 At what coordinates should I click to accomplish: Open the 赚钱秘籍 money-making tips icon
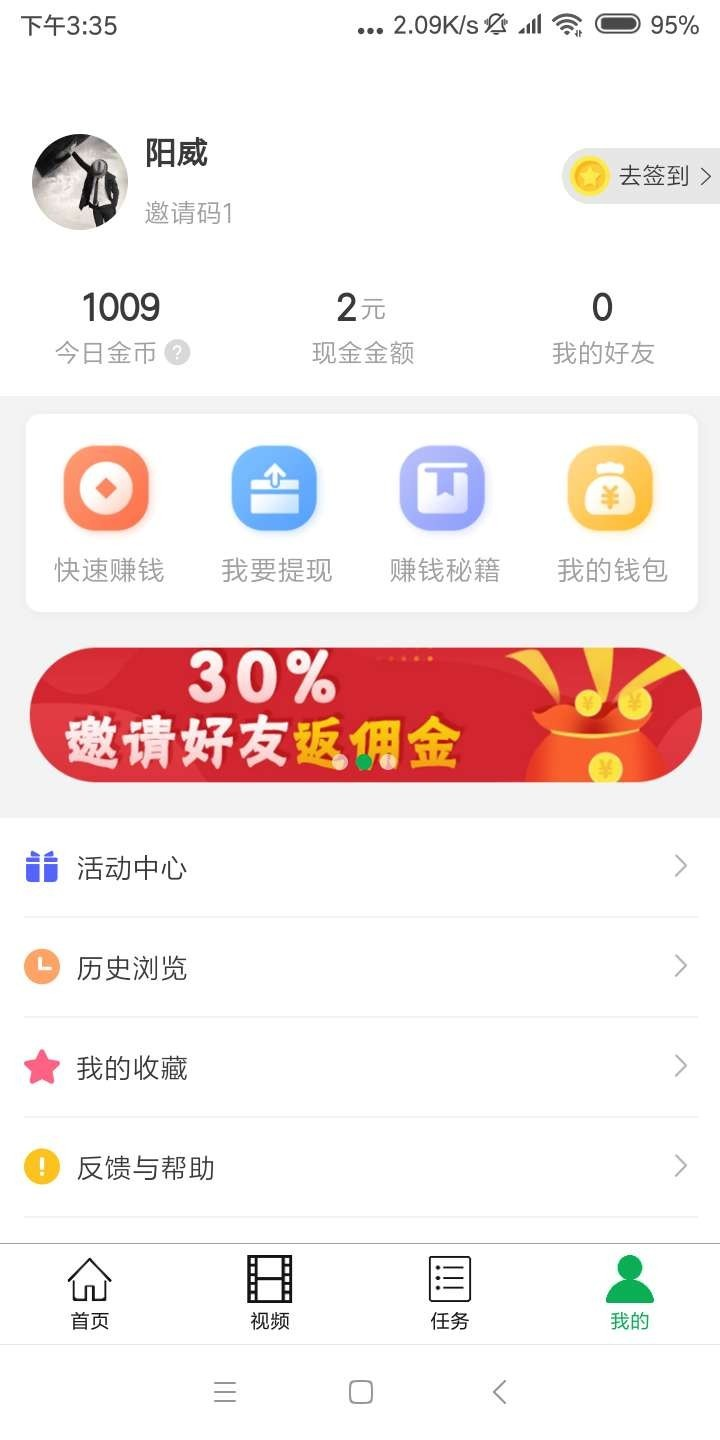point(444,488)
